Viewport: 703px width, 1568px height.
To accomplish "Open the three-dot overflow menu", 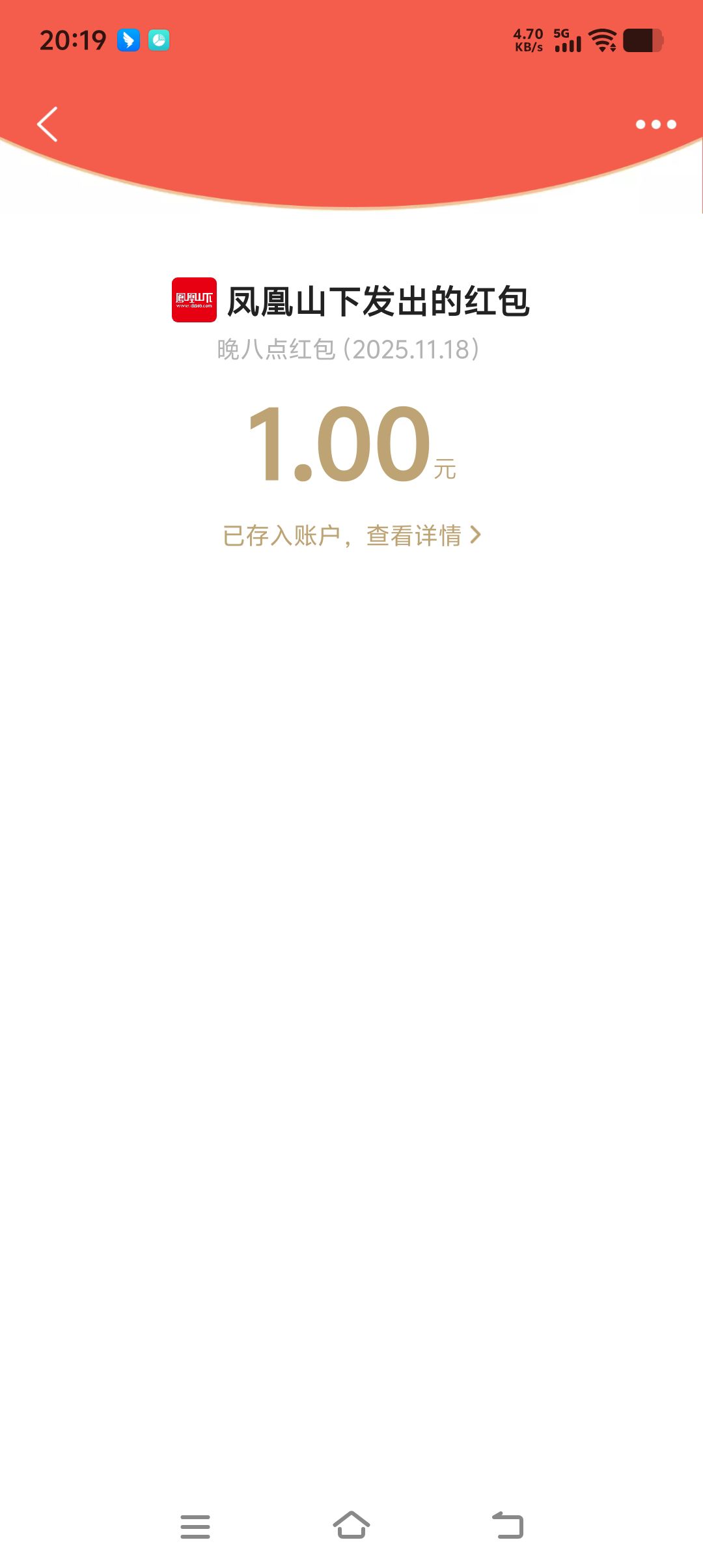I will pyautogui.click(x=655, y=124).
